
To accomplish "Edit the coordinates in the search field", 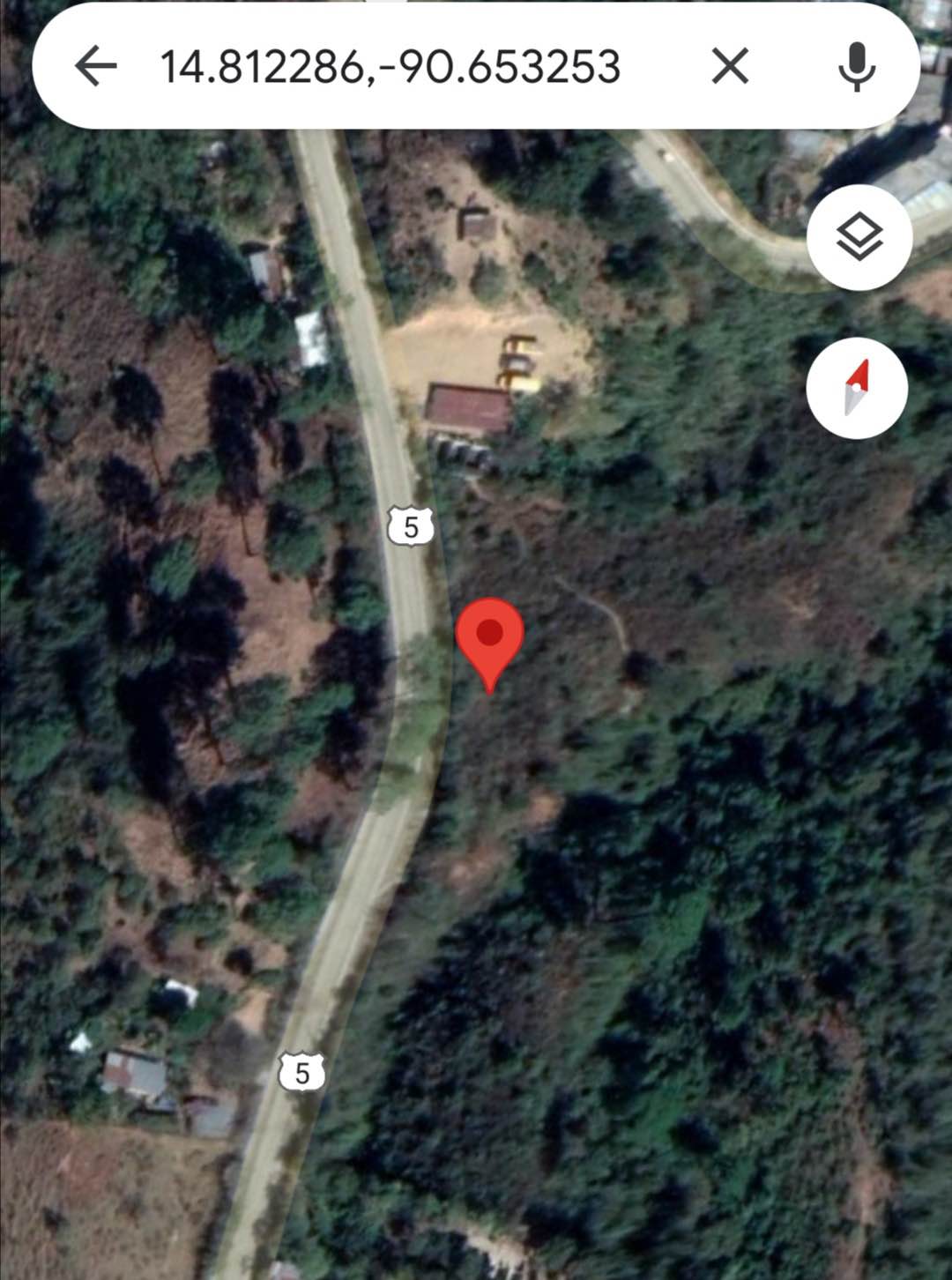I will coord(390,67).
